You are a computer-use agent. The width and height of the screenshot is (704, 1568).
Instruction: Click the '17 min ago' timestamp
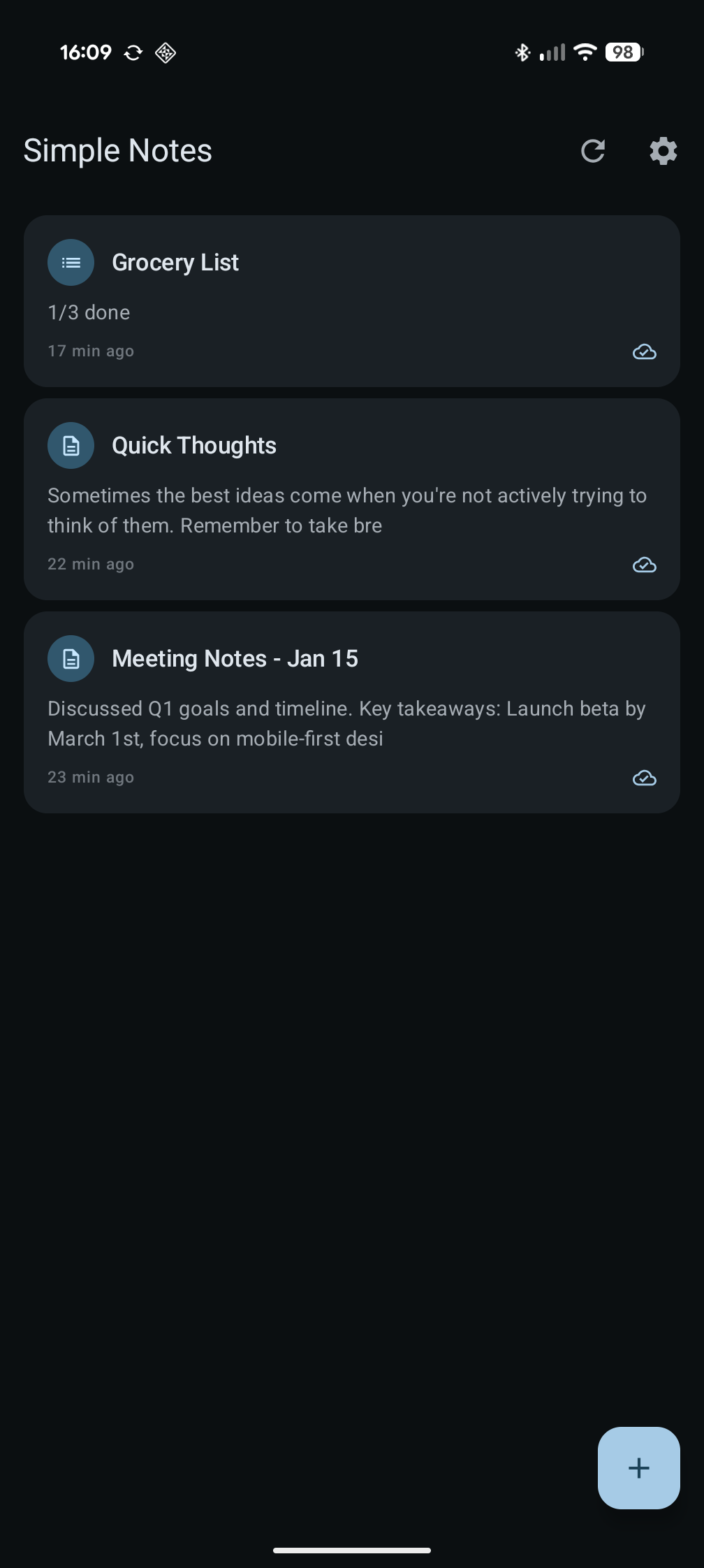(90, 351)
